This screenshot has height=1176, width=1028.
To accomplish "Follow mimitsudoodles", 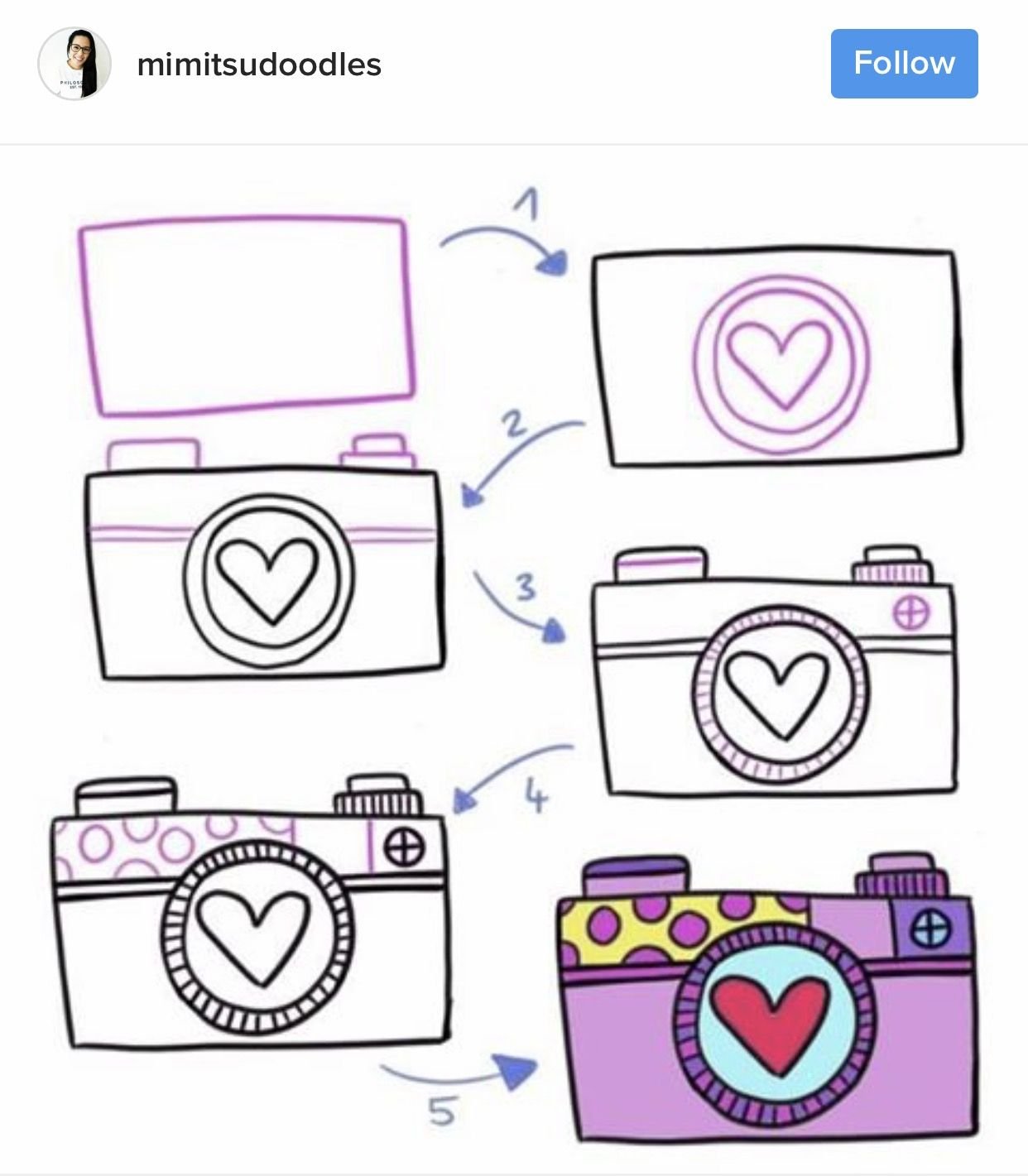I will [x=904, y=64].
